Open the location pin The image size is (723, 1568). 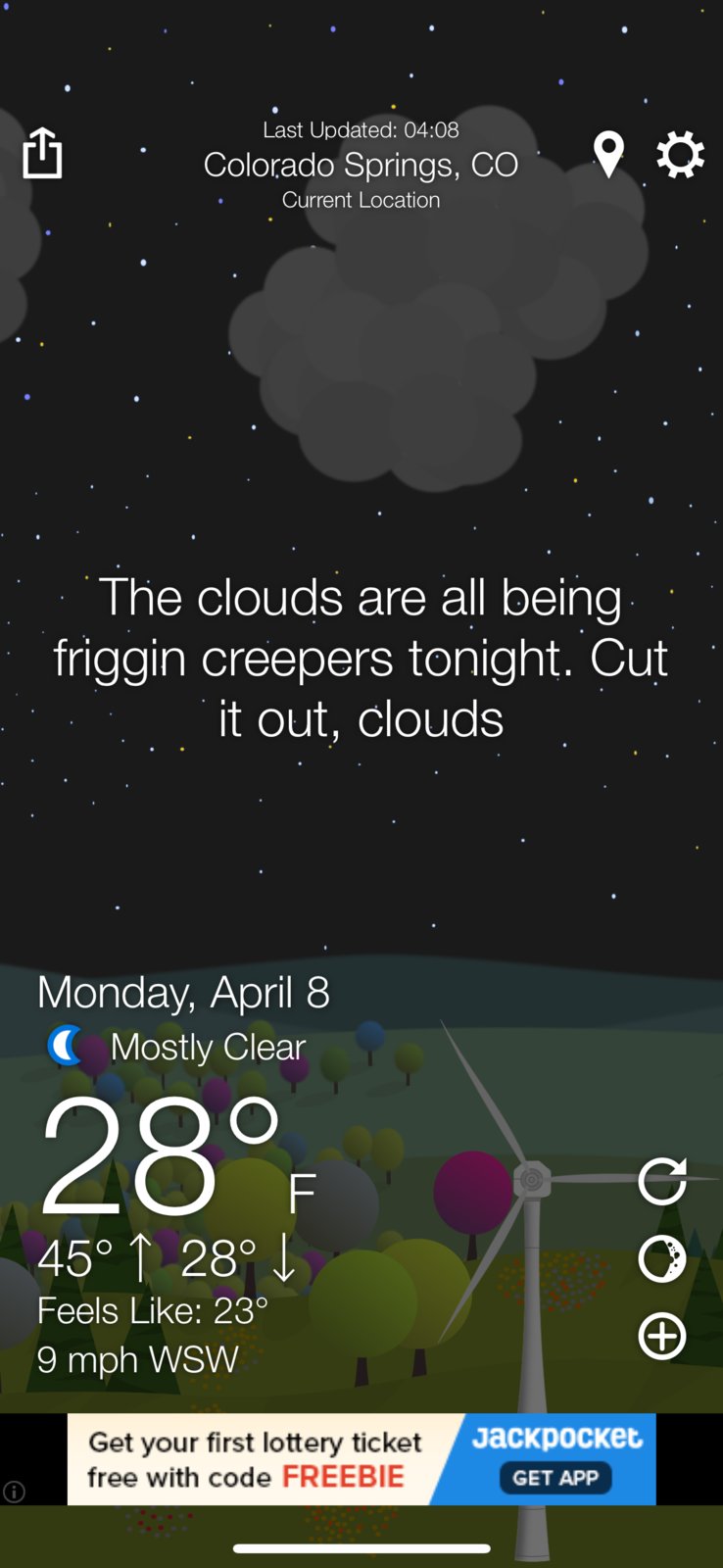[608, 155]
